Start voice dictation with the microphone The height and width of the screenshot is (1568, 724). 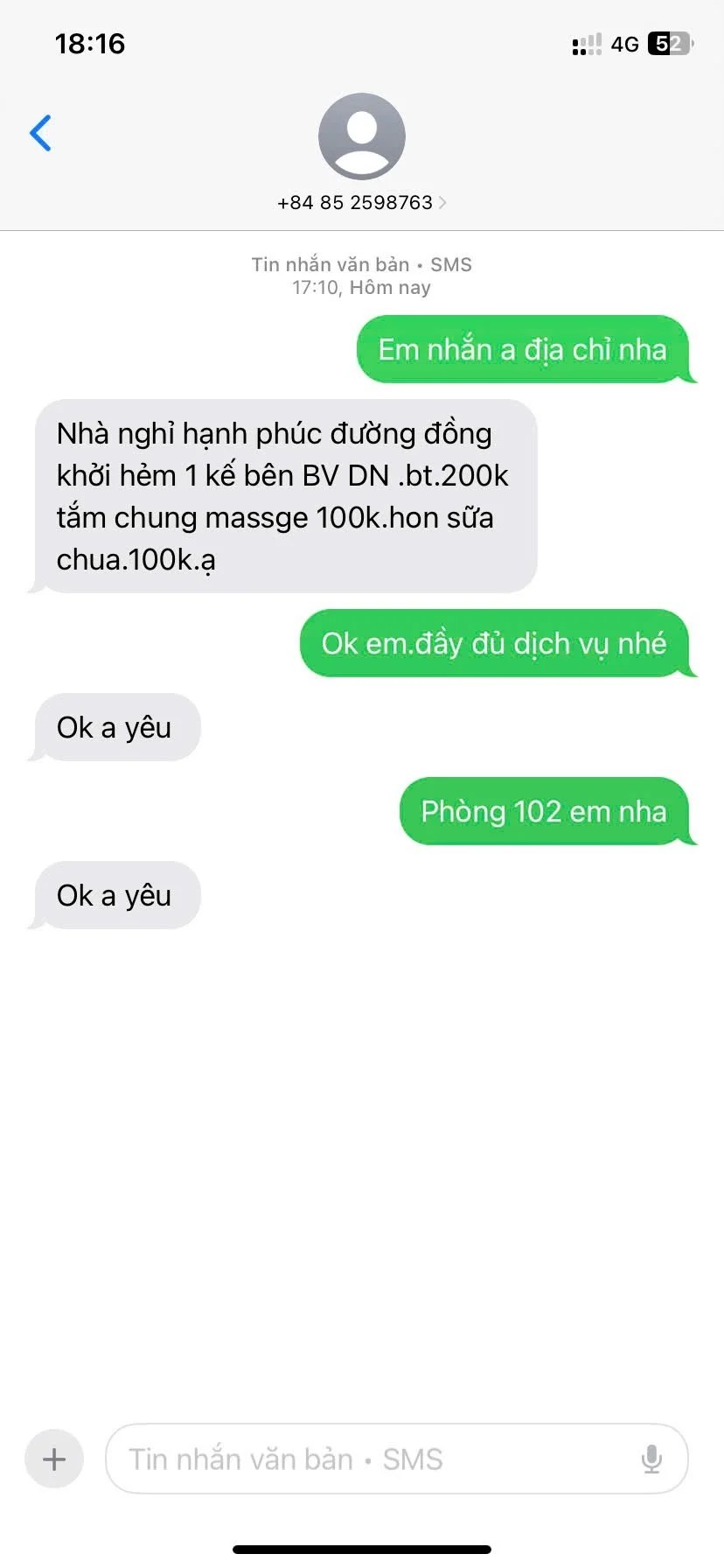pyautogui.click(x=651, y=1459)
